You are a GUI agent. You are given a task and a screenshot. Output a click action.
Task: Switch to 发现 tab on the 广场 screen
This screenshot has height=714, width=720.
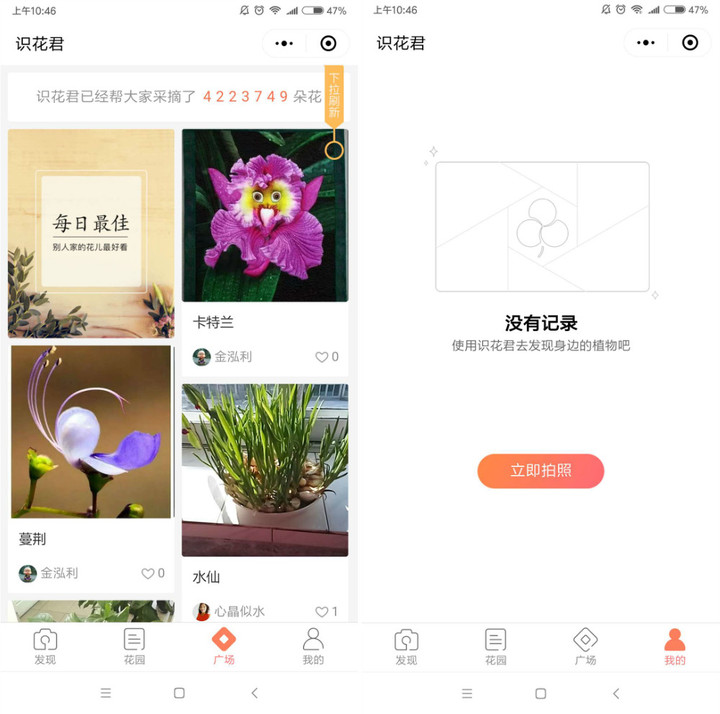(45, 646)
